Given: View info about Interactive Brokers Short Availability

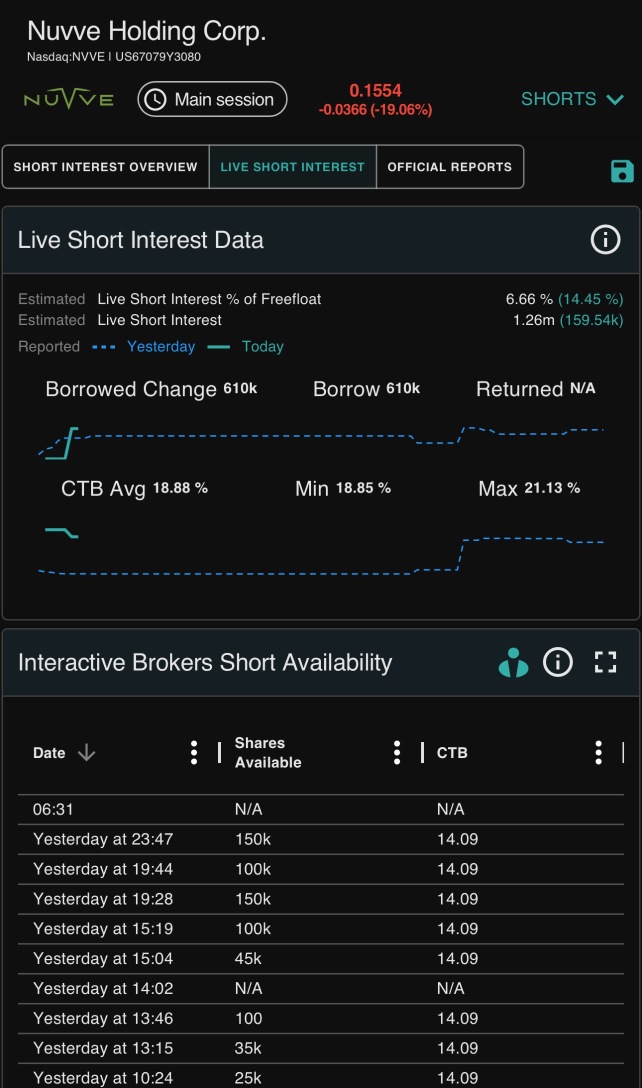Looking at the screenshot, I should coord(558,662).
